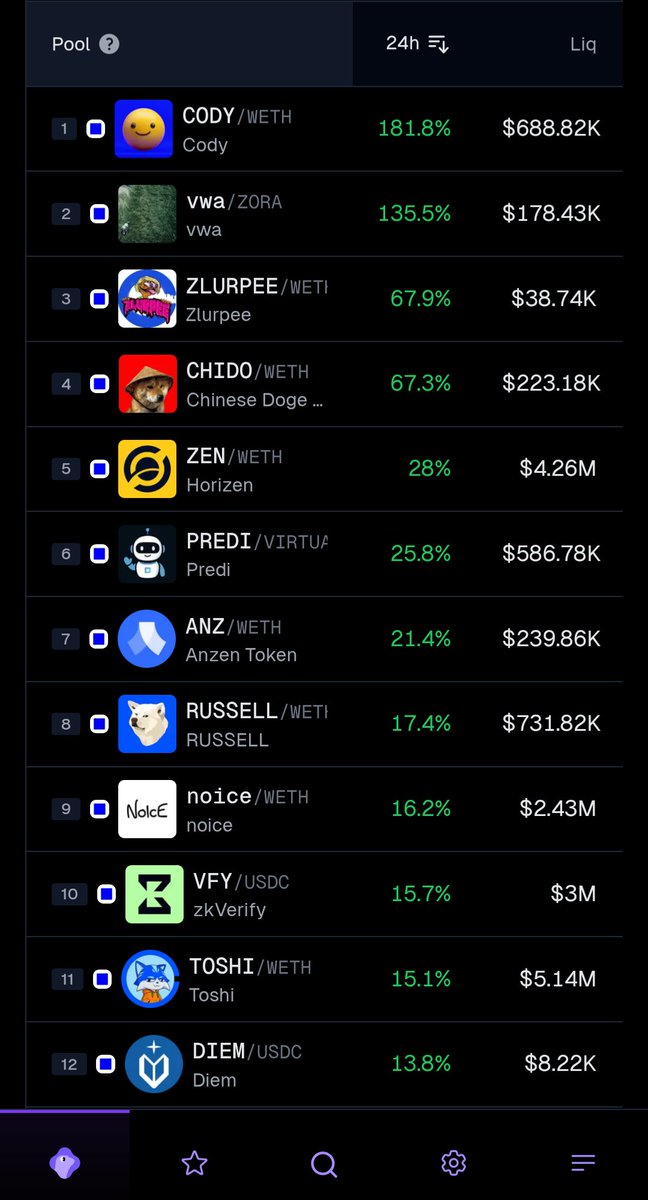Sort by Liq column header

583,44
